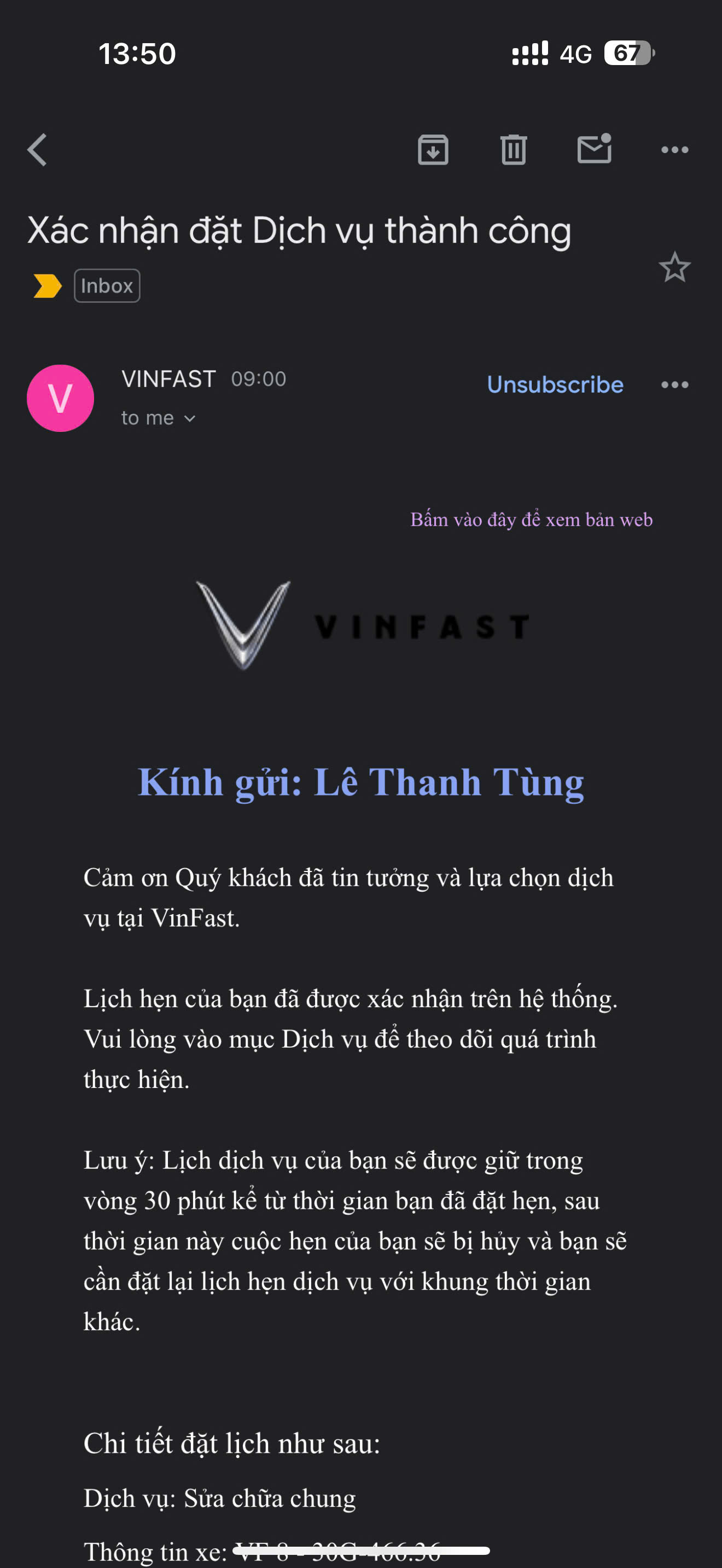Archive this email

point(433,150)
